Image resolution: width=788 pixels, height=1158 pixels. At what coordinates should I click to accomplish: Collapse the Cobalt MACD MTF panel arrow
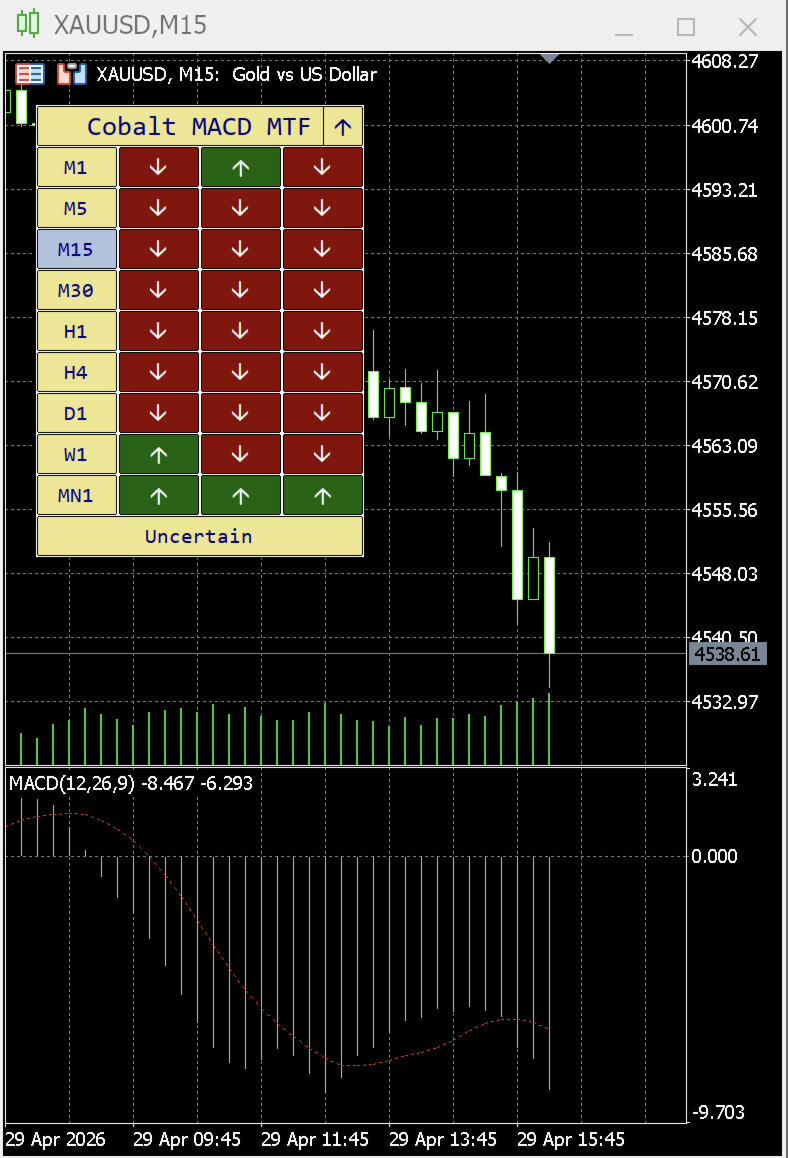343,127
